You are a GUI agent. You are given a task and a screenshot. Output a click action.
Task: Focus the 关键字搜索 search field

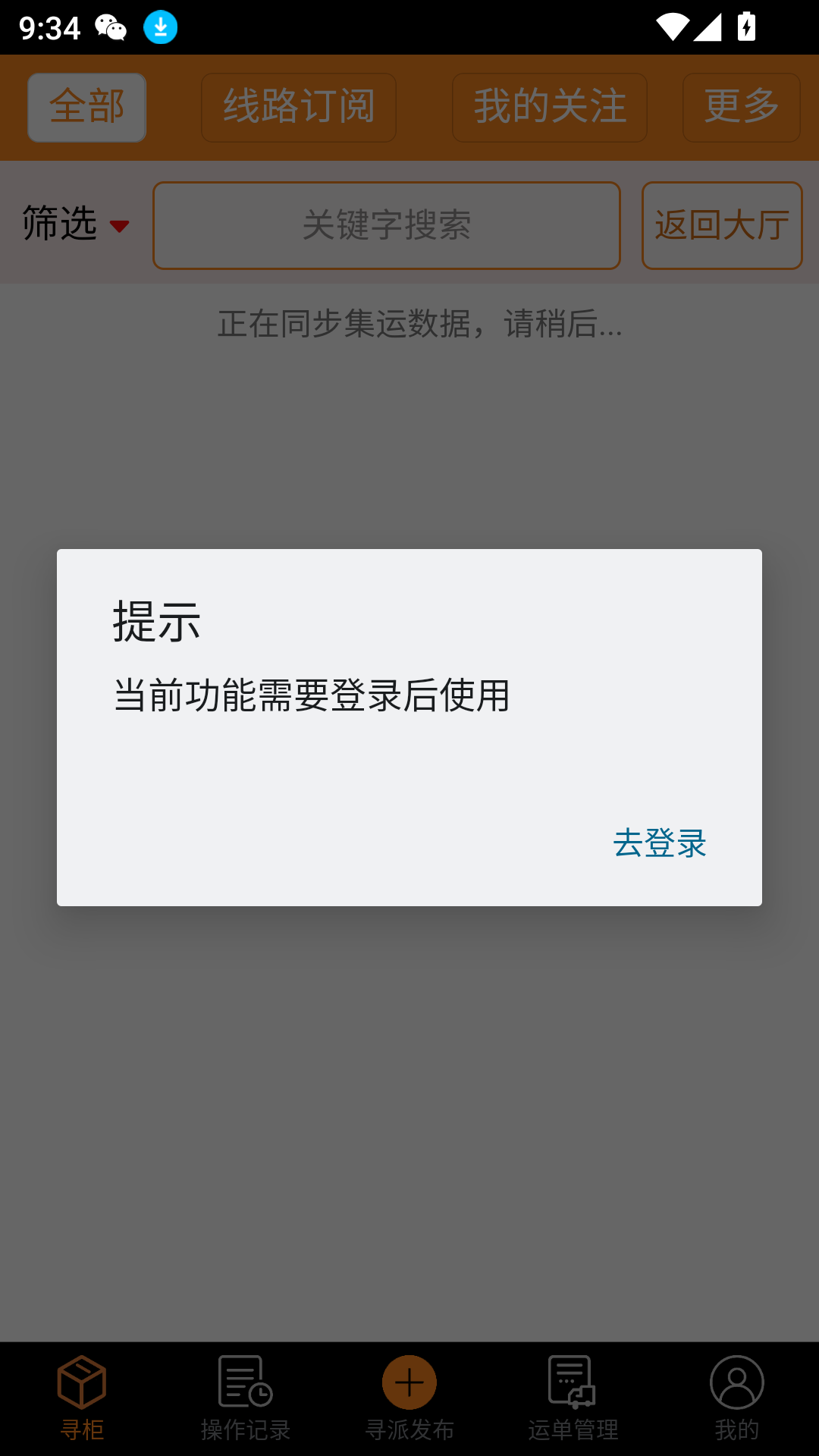387,225
